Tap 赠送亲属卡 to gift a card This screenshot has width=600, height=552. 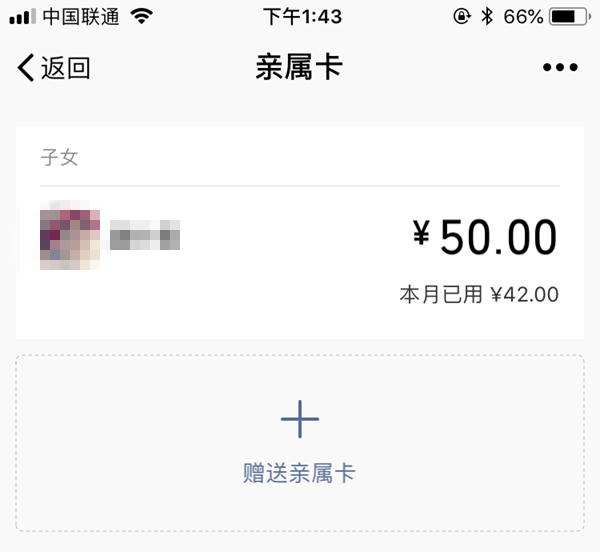click(299, 443)
